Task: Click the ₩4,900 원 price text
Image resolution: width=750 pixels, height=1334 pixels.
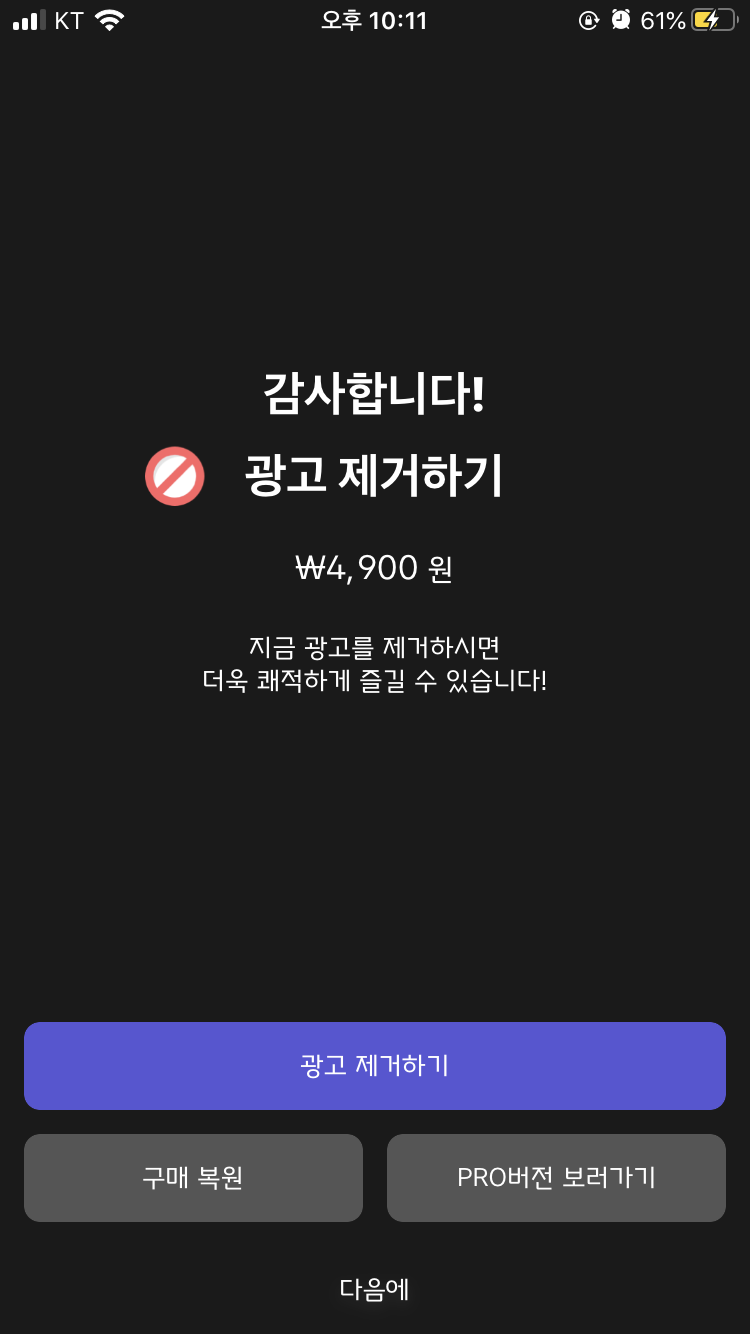Action: [x=375, y=567]
